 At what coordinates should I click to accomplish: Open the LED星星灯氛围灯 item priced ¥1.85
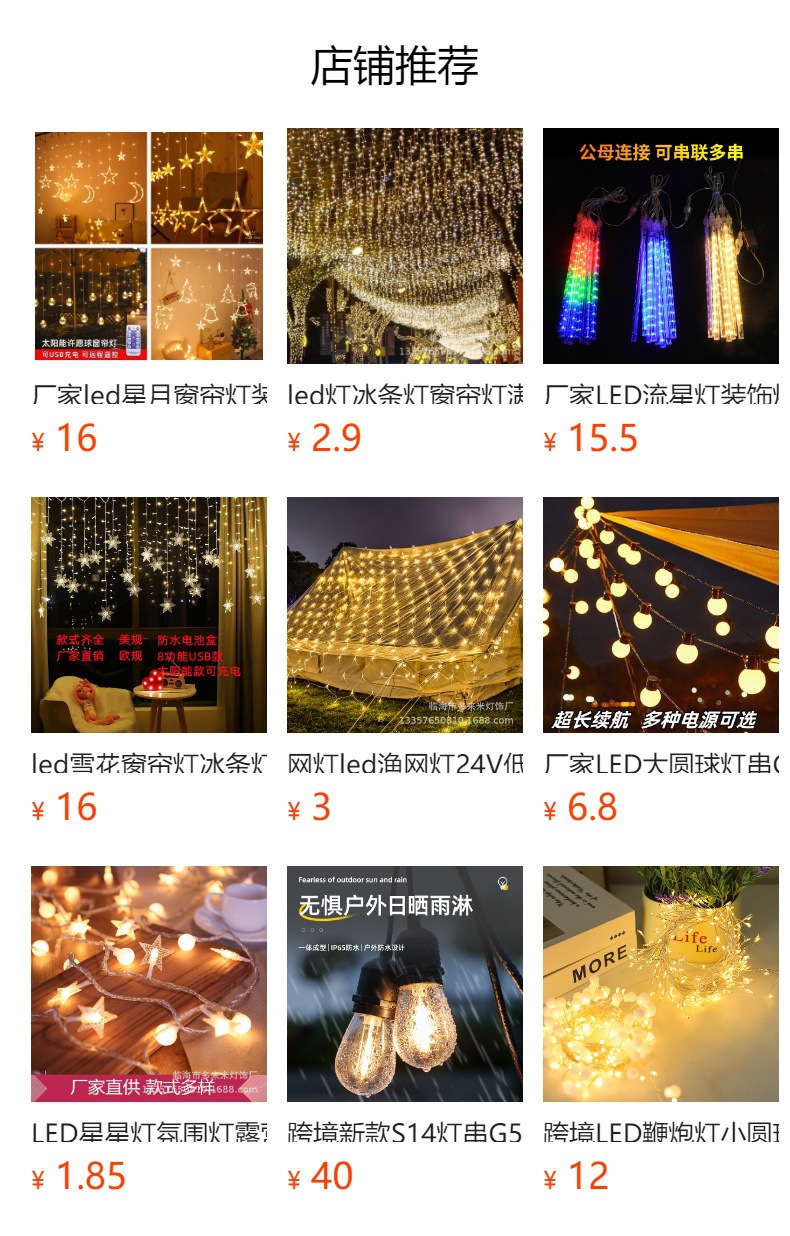pos(149,1030)
